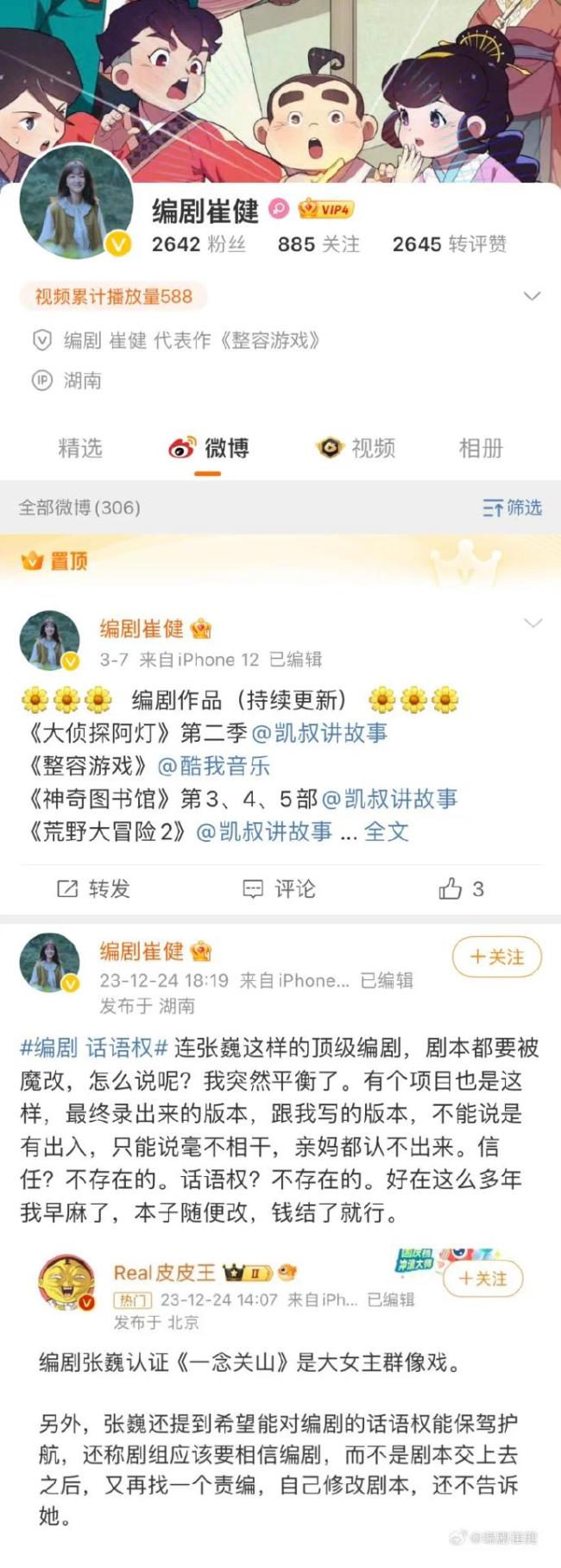Follow Real皮皮王 with the 关注 button
Viewport: 561px width, 1568px height.
[482, 1279]
